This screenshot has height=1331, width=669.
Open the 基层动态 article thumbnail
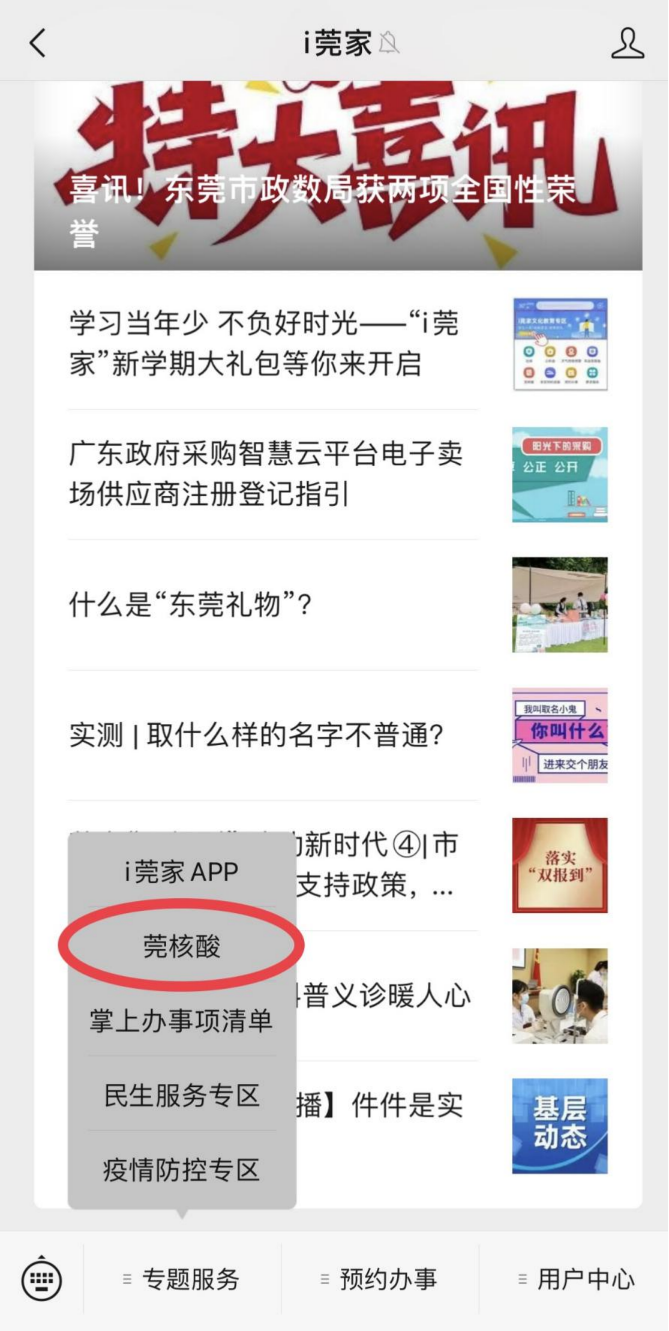point(559,1126)
